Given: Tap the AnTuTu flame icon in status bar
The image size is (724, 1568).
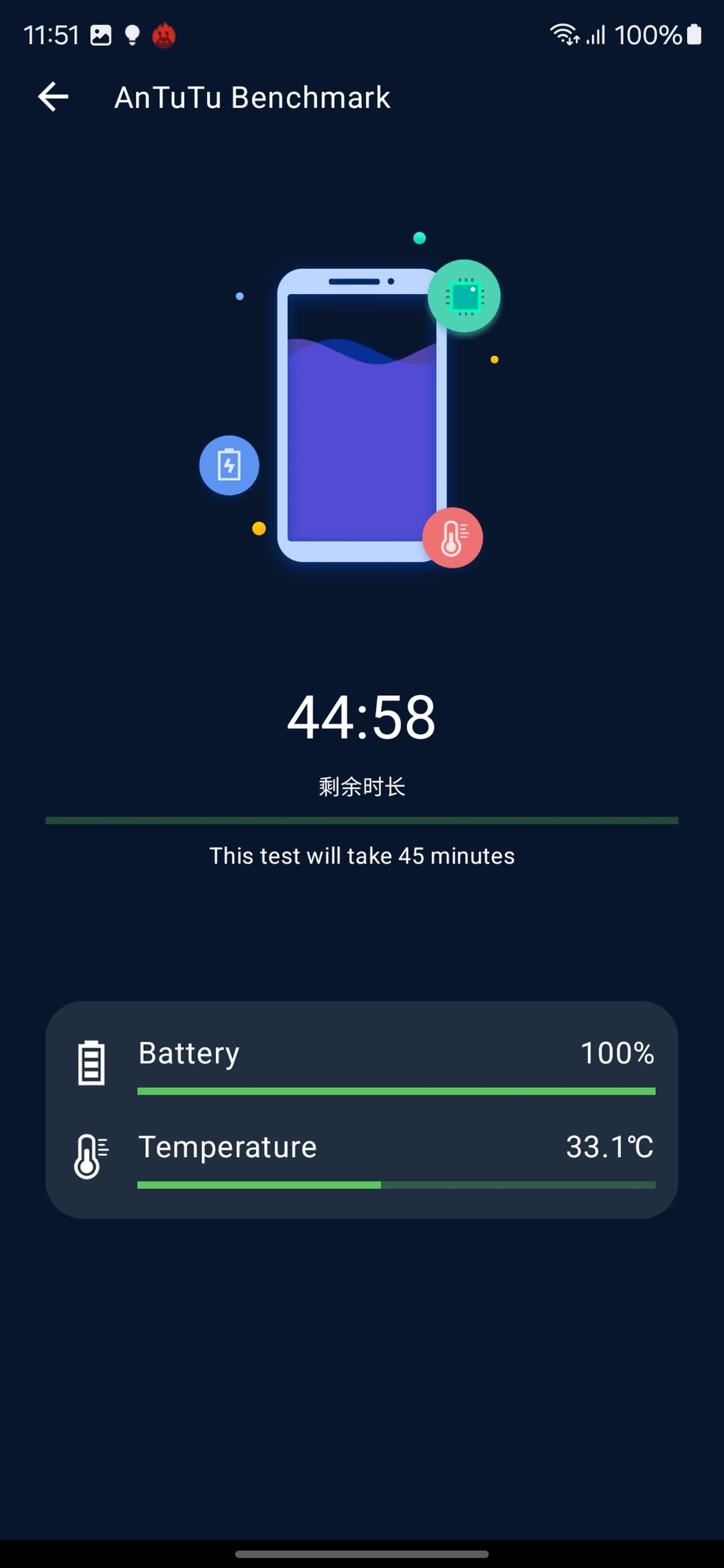Looking at the screenshot, I should (163, 35).
